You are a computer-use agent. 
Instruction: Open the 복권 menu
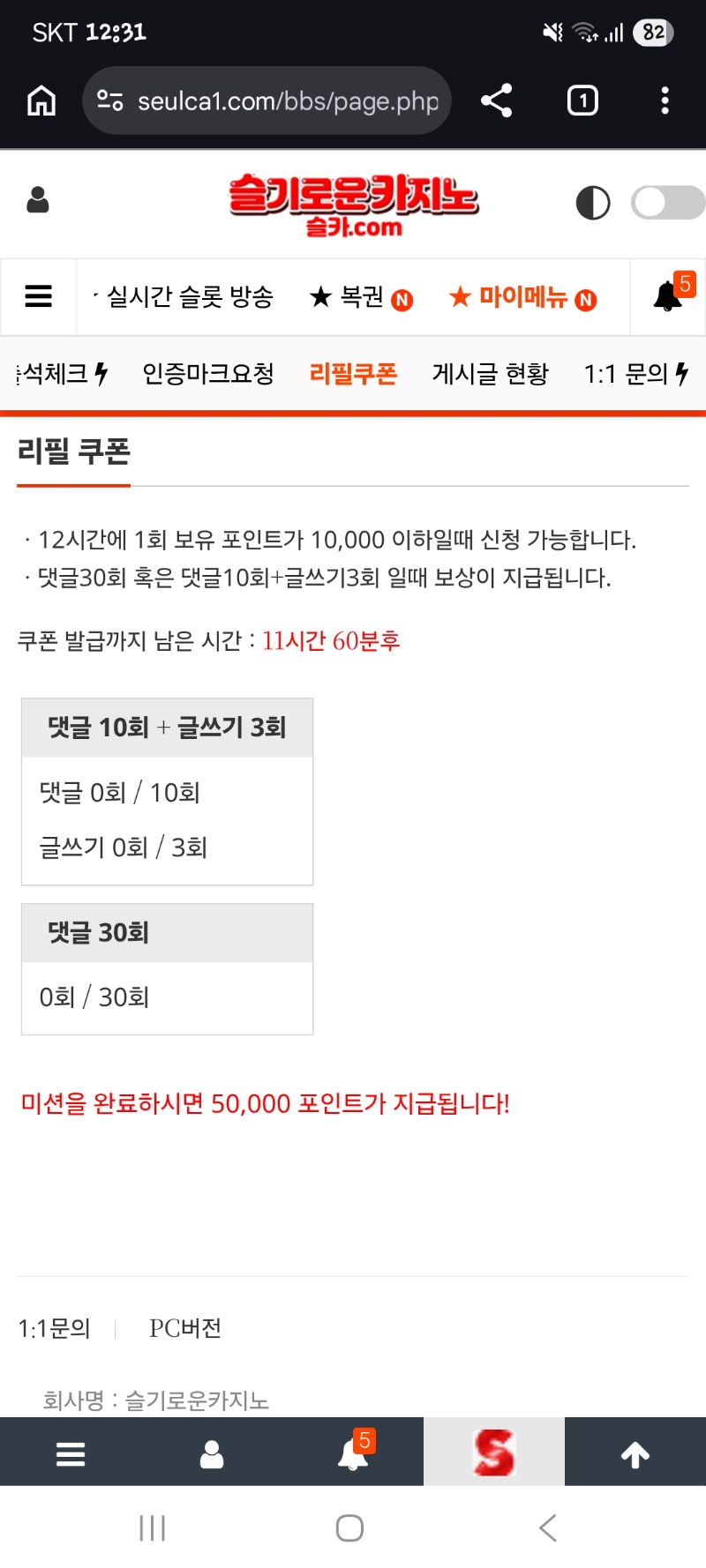361,297
